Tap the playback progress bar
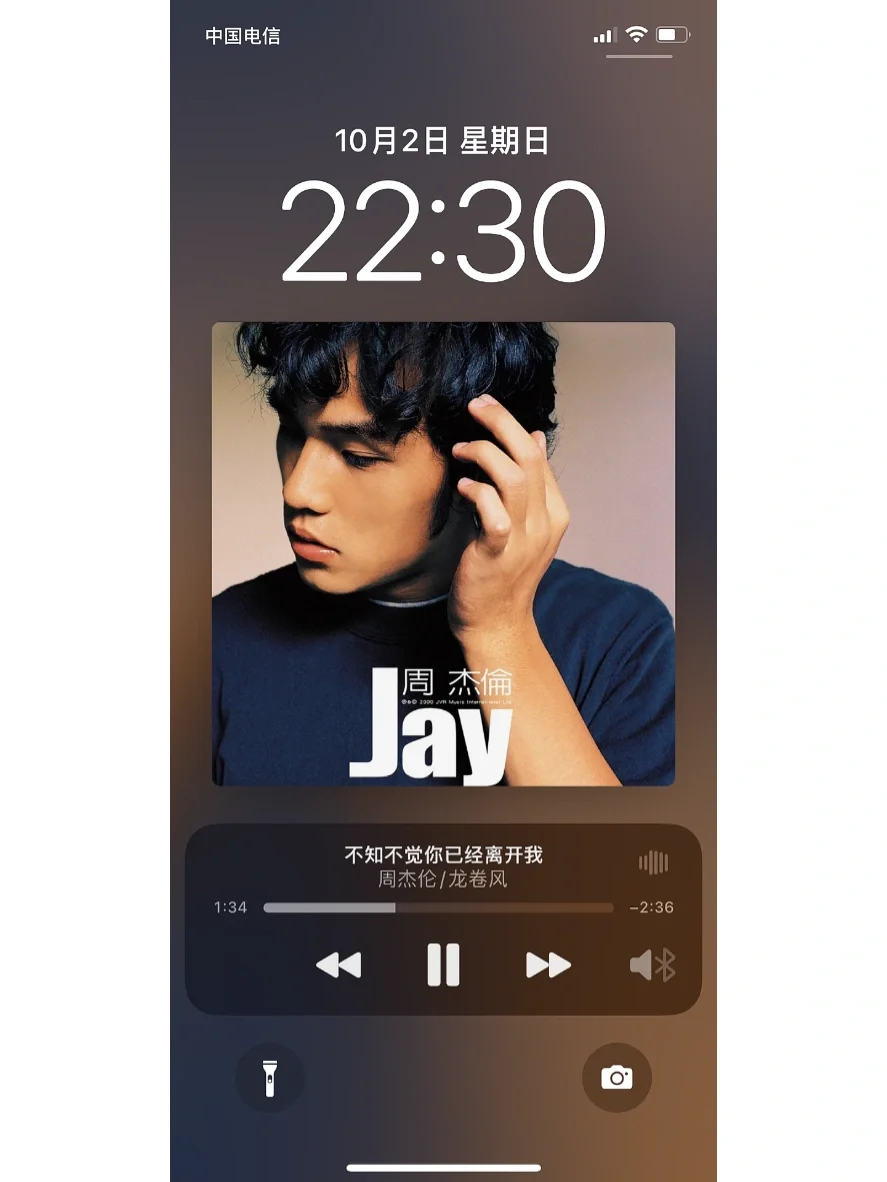The width and height of the screenshot is (887, 1182). point(438,908)
